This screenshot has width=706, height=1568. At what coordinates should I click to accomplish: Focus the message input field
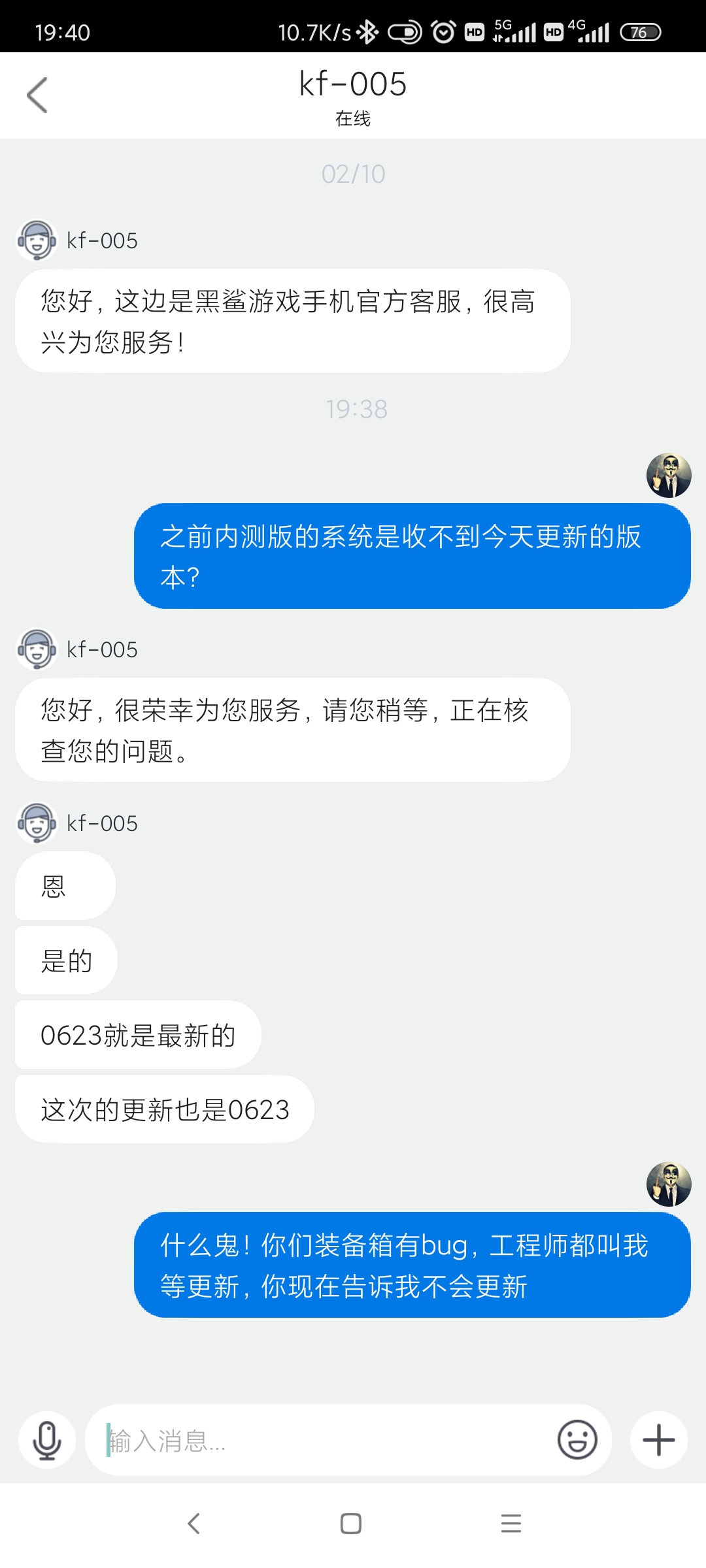[320, 1440]
